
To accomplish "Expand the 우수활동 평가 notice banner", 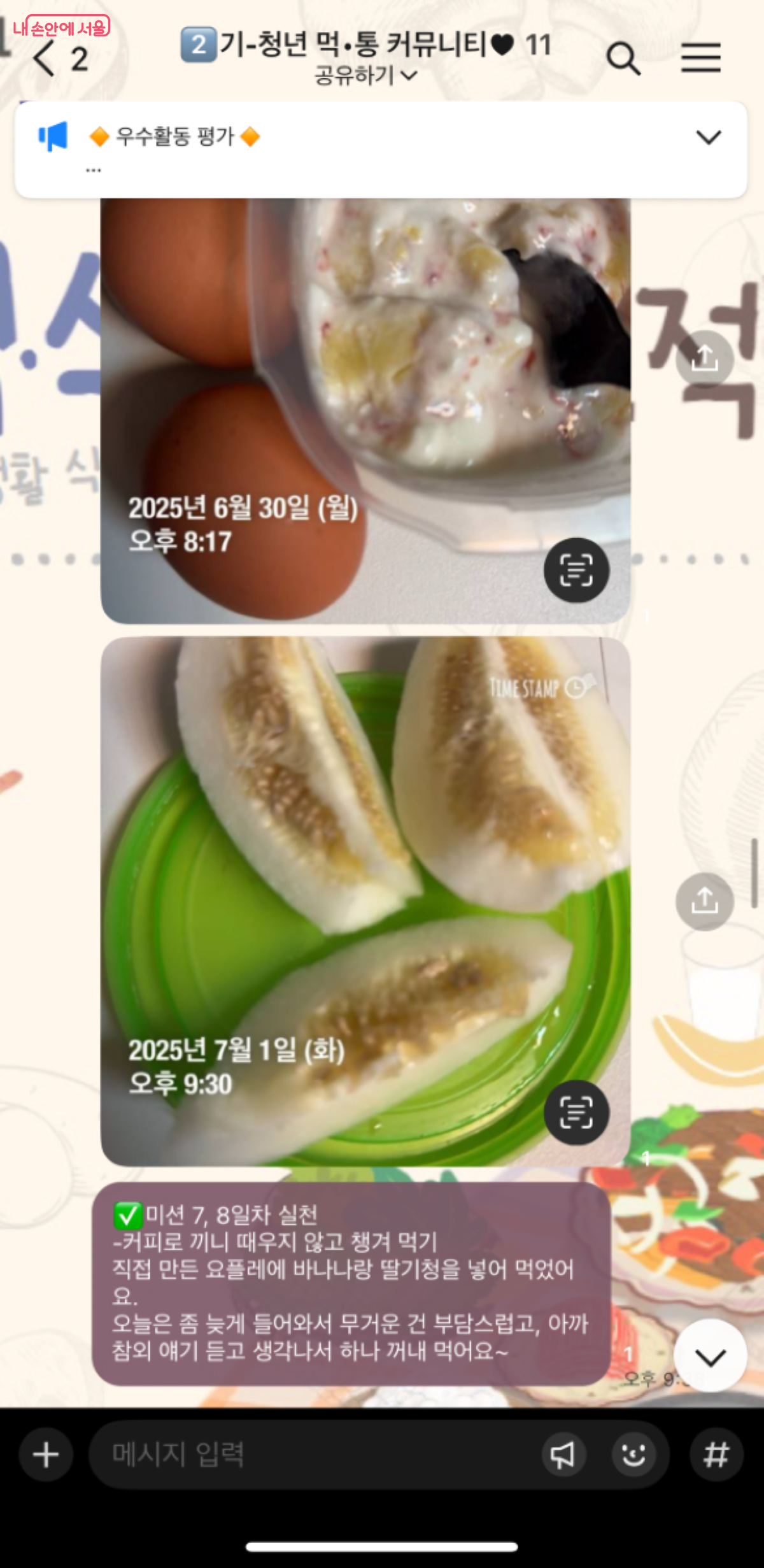I will coord(708,137).
